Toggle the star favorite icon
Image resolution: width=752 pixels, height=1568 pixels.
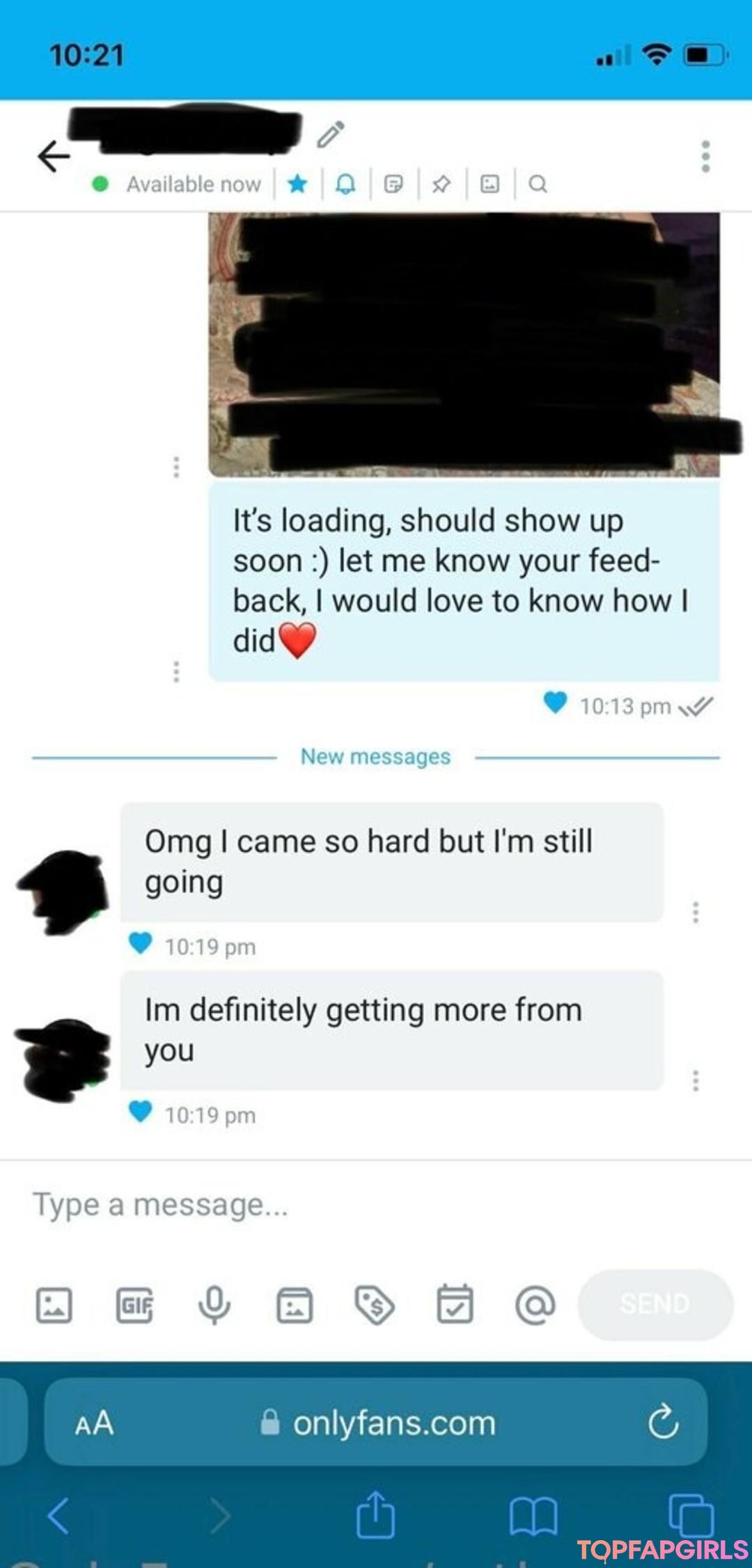(x=297, y=184)
